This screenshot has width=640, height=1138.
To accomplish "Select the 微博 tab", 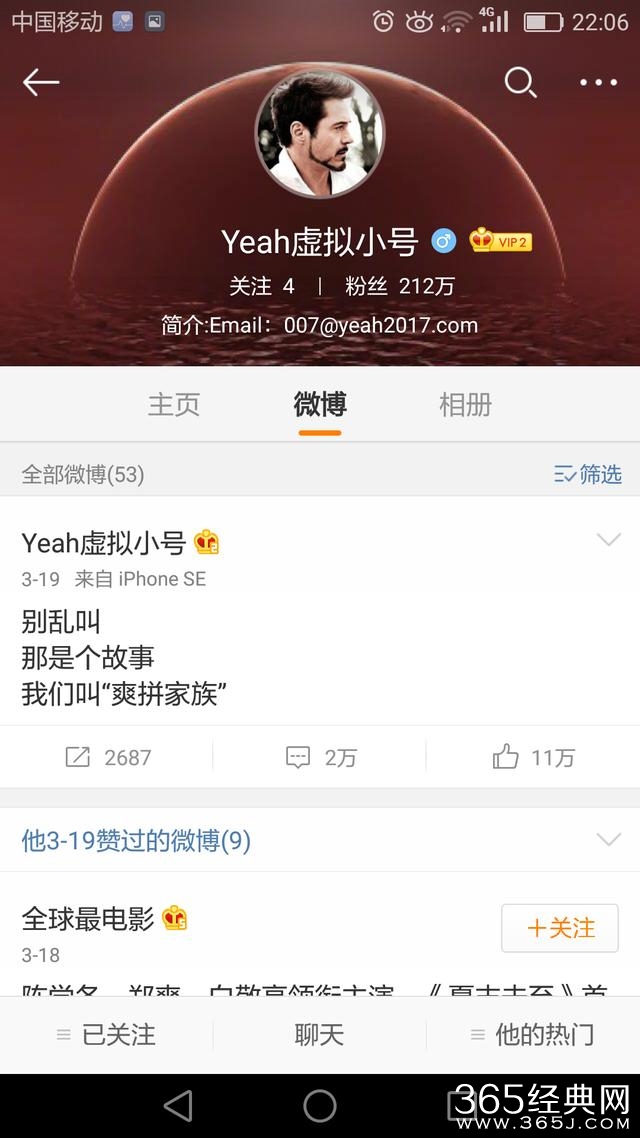I will [x=320, y=405].
